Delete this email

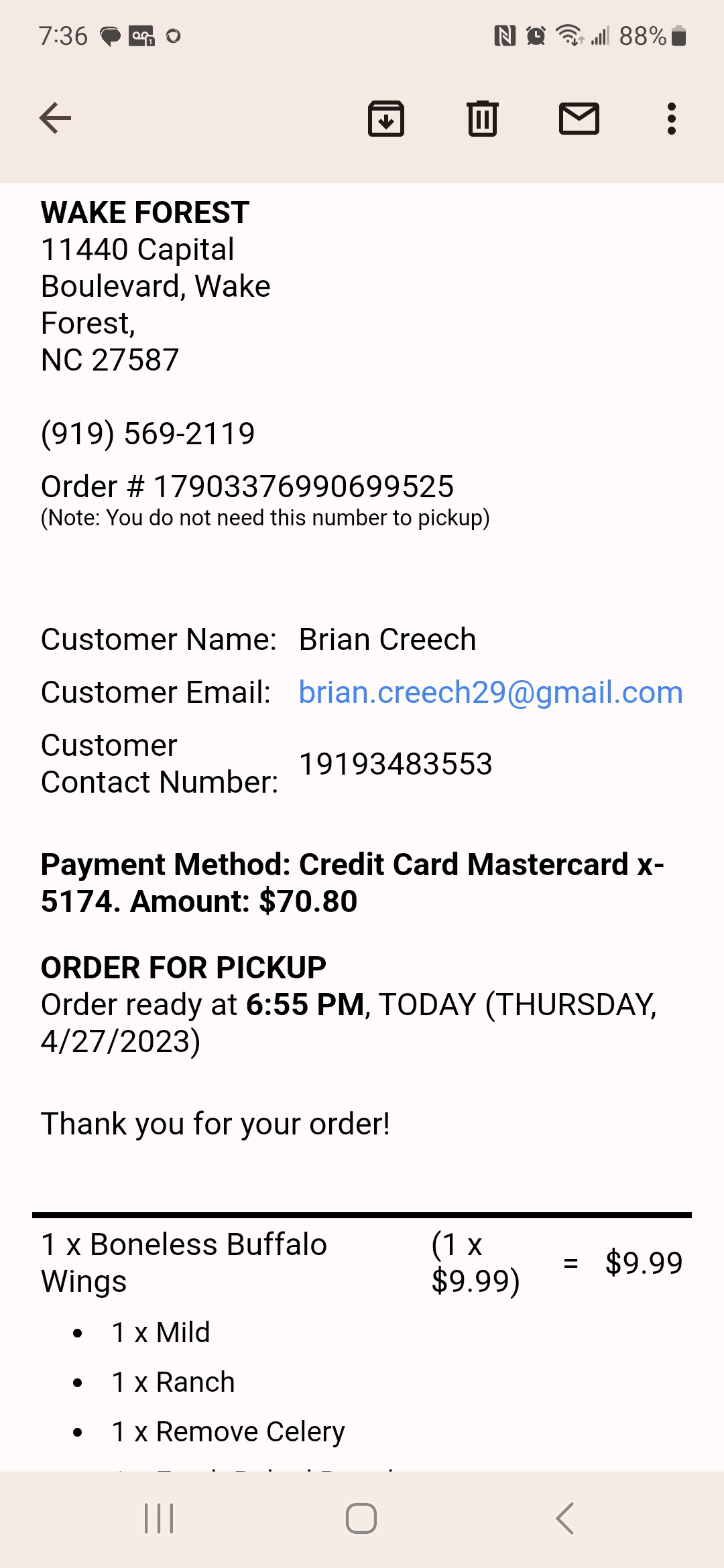tap(483, 119)
